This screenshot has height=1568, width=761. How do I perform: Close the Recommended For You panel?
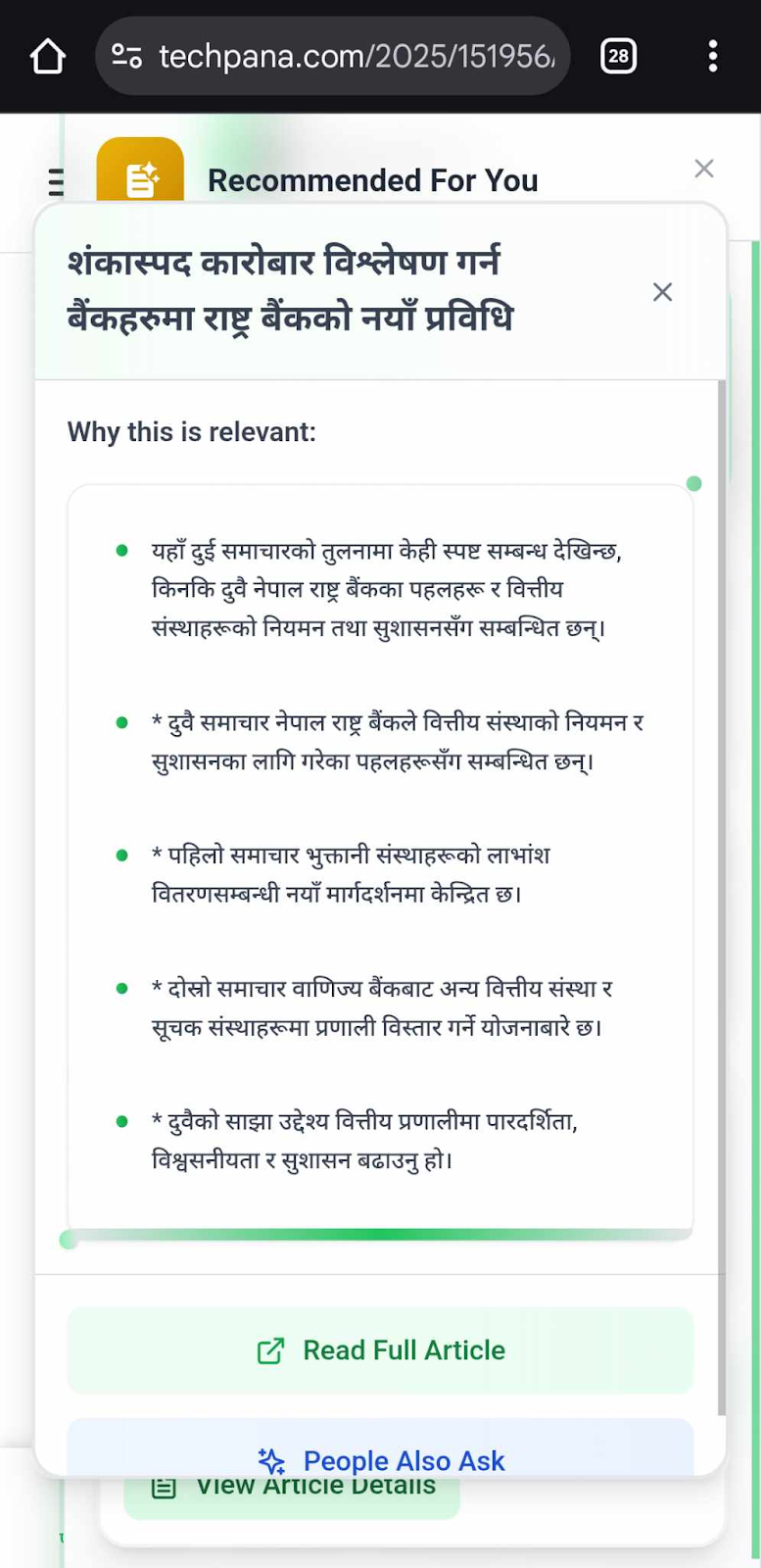[703, 169]
